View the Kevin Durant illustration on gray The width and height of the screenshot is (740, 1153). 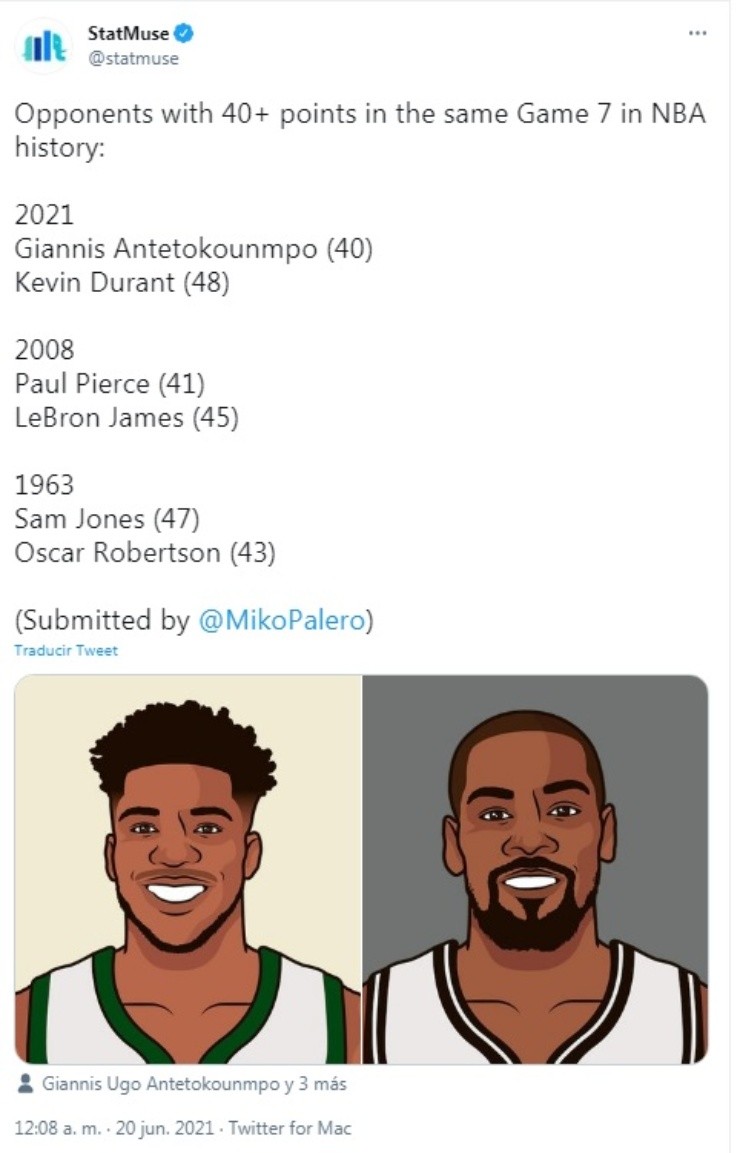coord(535,868)
